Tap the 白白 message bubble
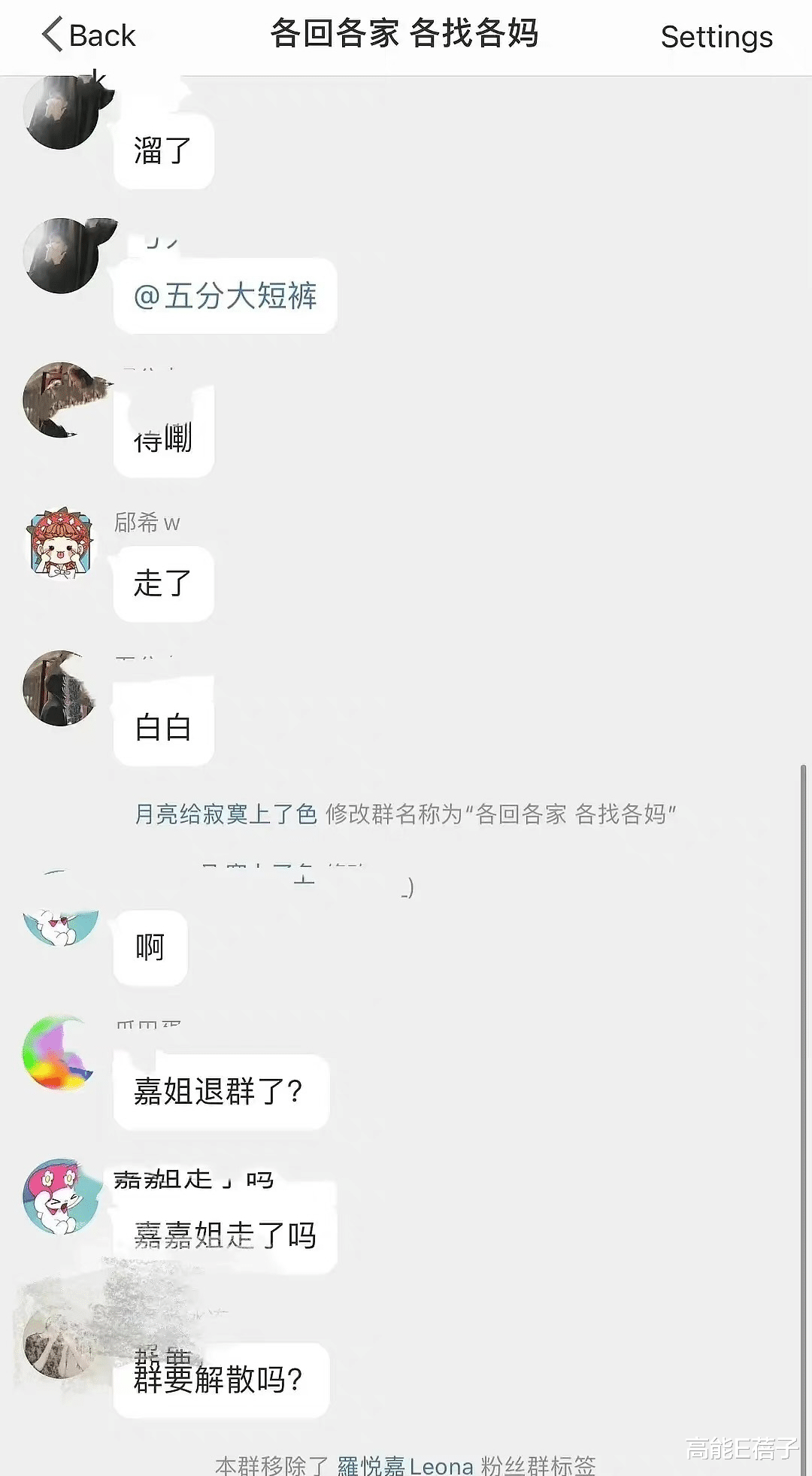The width and height of the screenshot is (812, 1476). (162, 724)
